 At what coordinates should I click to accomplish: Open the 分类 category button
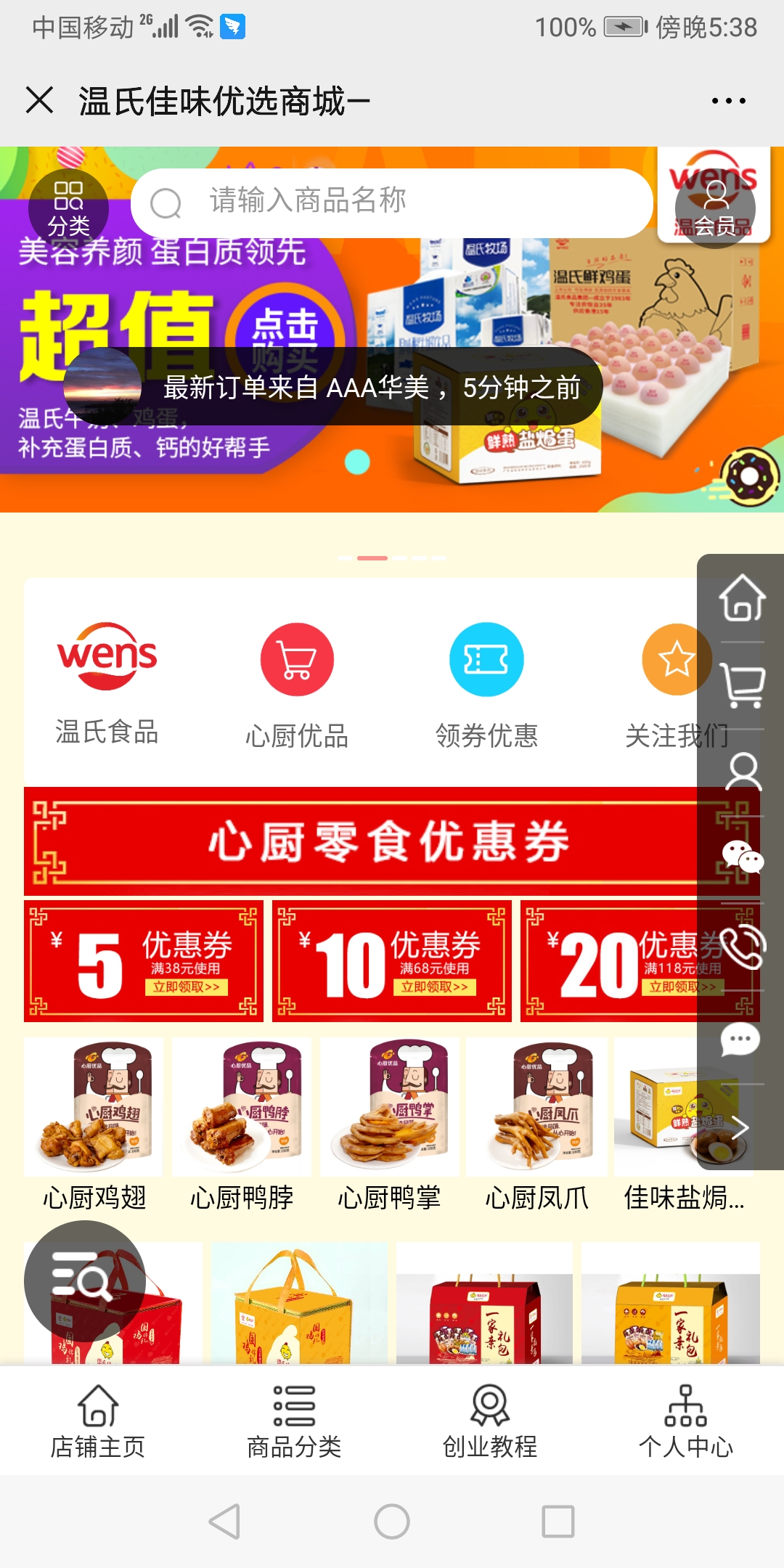68,209
